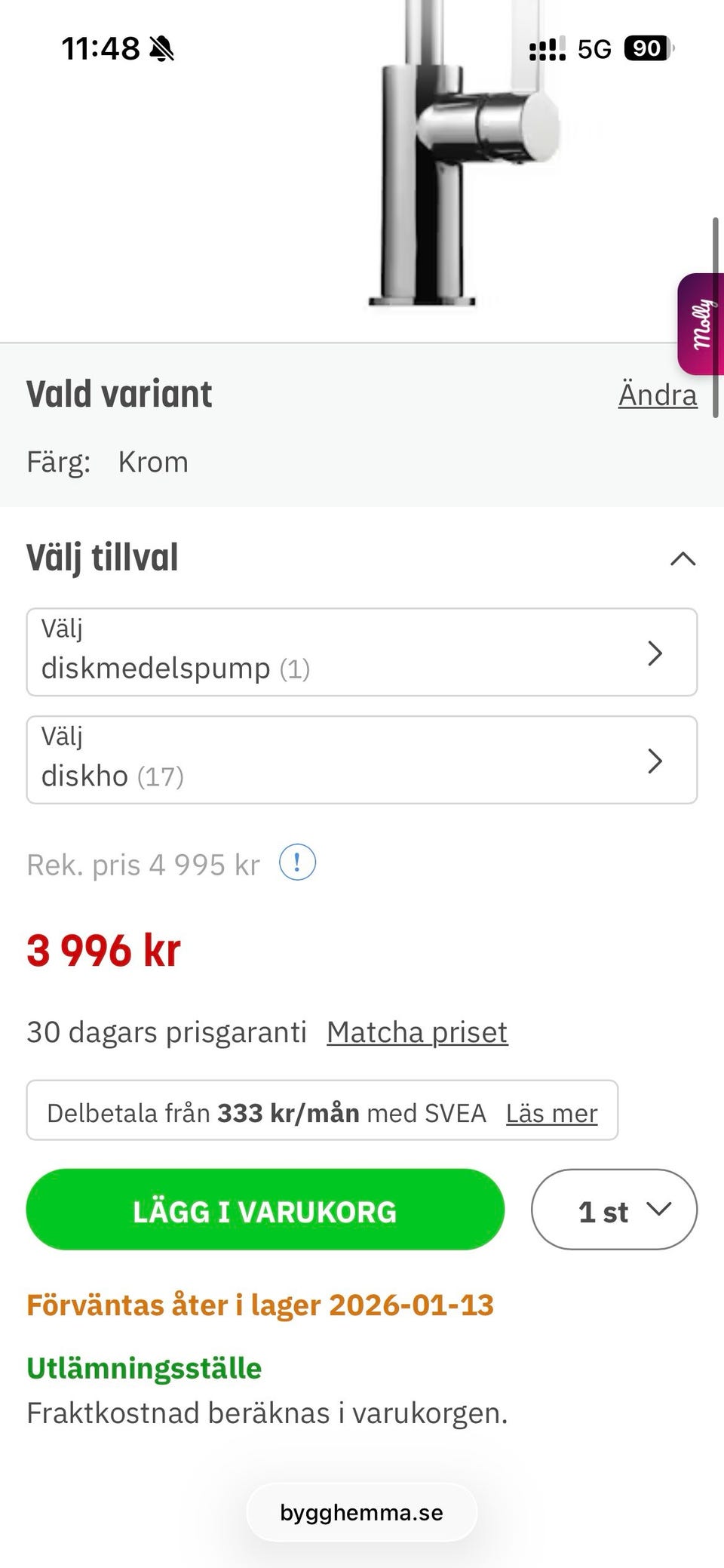Tap the info icon beside Rek. pris
Viewport: 724px width, 1568px height.
297,862
